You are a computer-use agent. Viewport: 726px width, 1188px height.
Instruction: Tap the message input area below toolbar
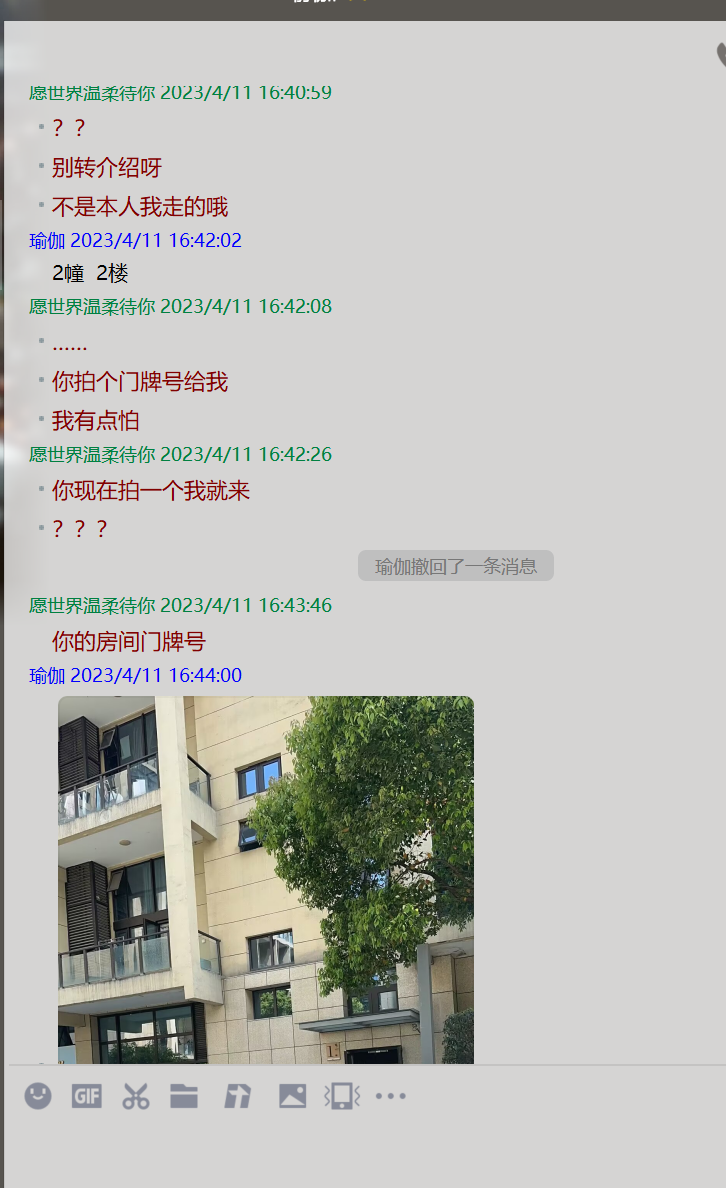[x=363, y=1152]
